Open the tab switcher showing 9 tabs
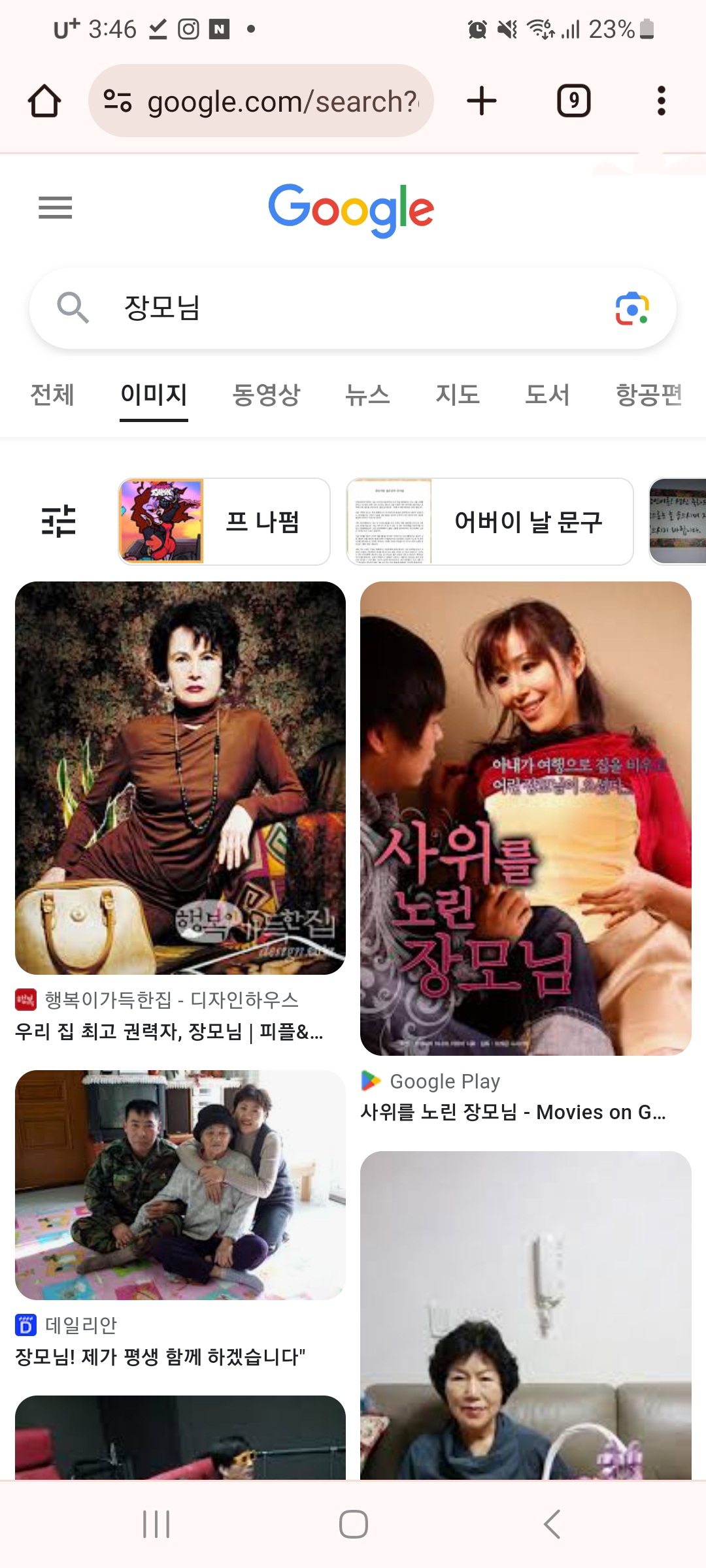 pyautogui.click(x=573, y=101)
